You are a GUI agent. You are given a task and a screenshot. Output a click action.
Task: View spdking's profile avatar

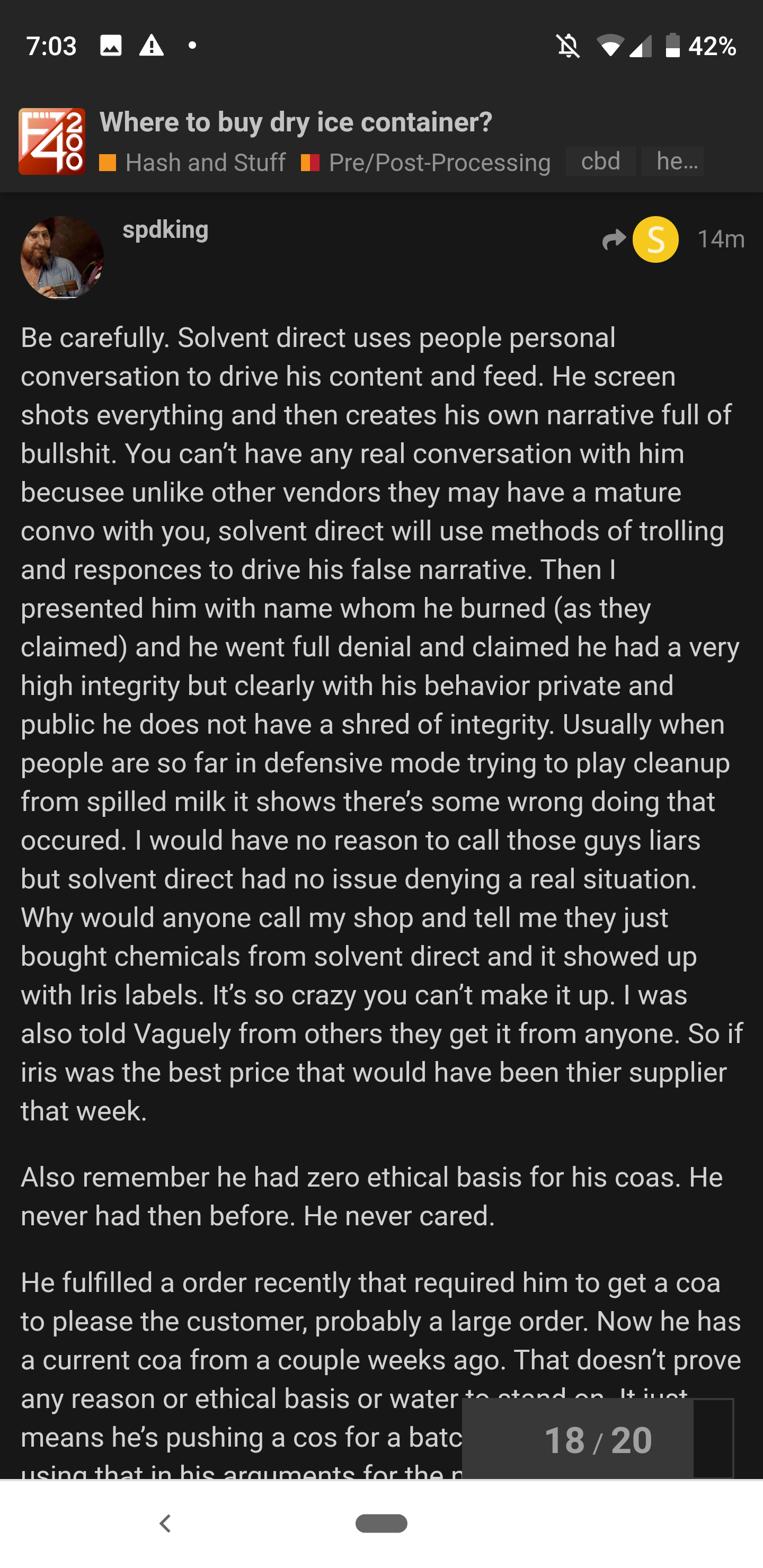click(62, 257)
